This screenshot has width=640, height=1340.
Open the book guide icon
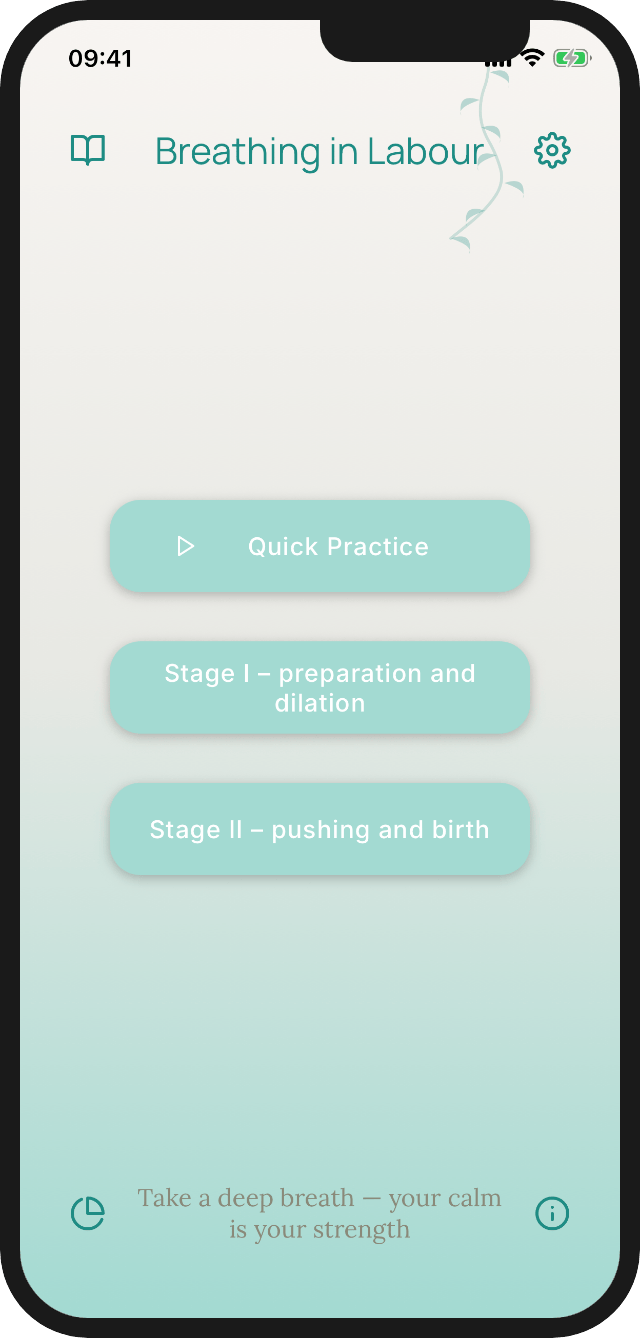[88, 151]
